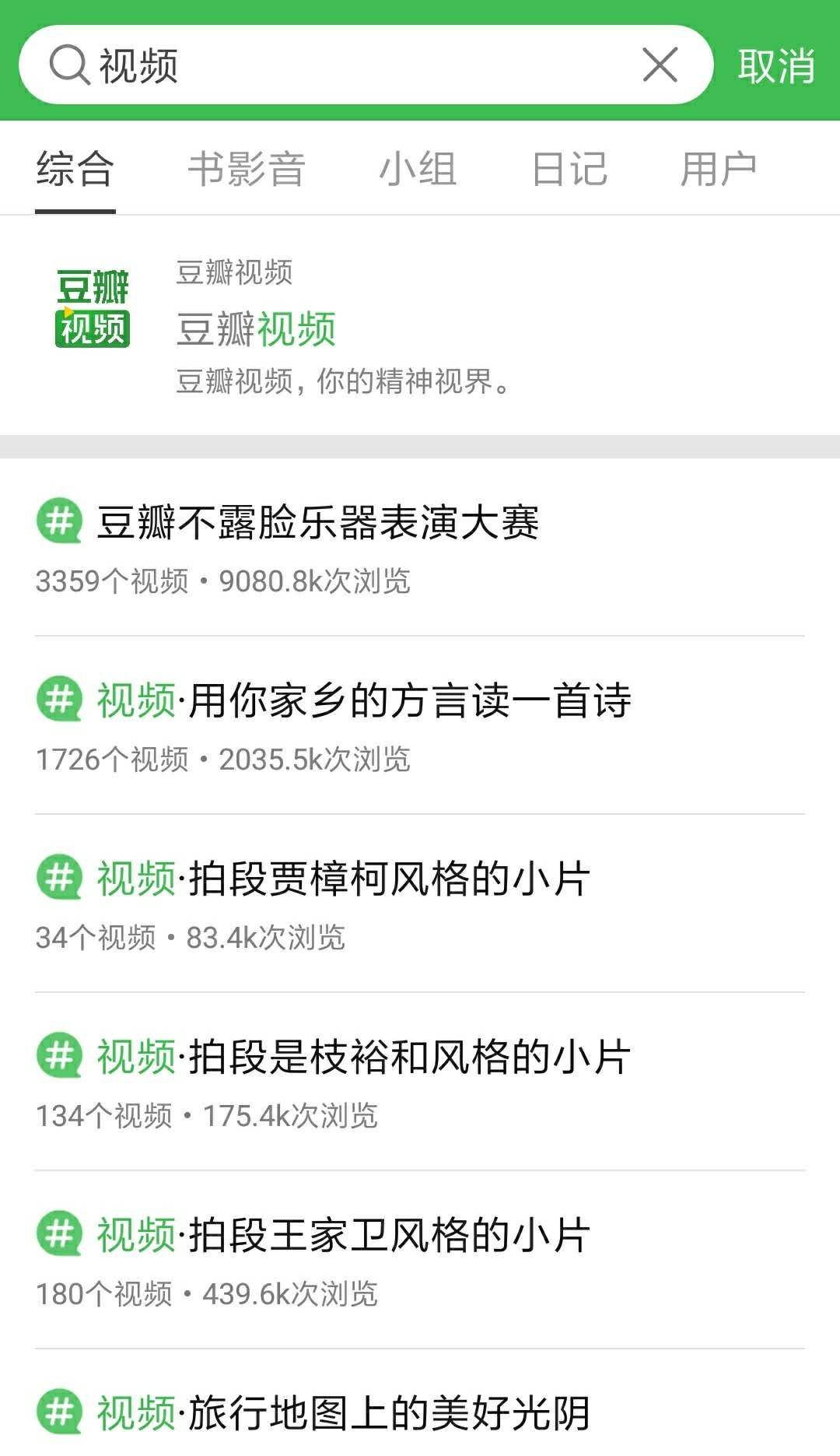View topic 拍段贾樟柯风格的小片
This screenshot has height=1456, width=840.
(343, 879)
